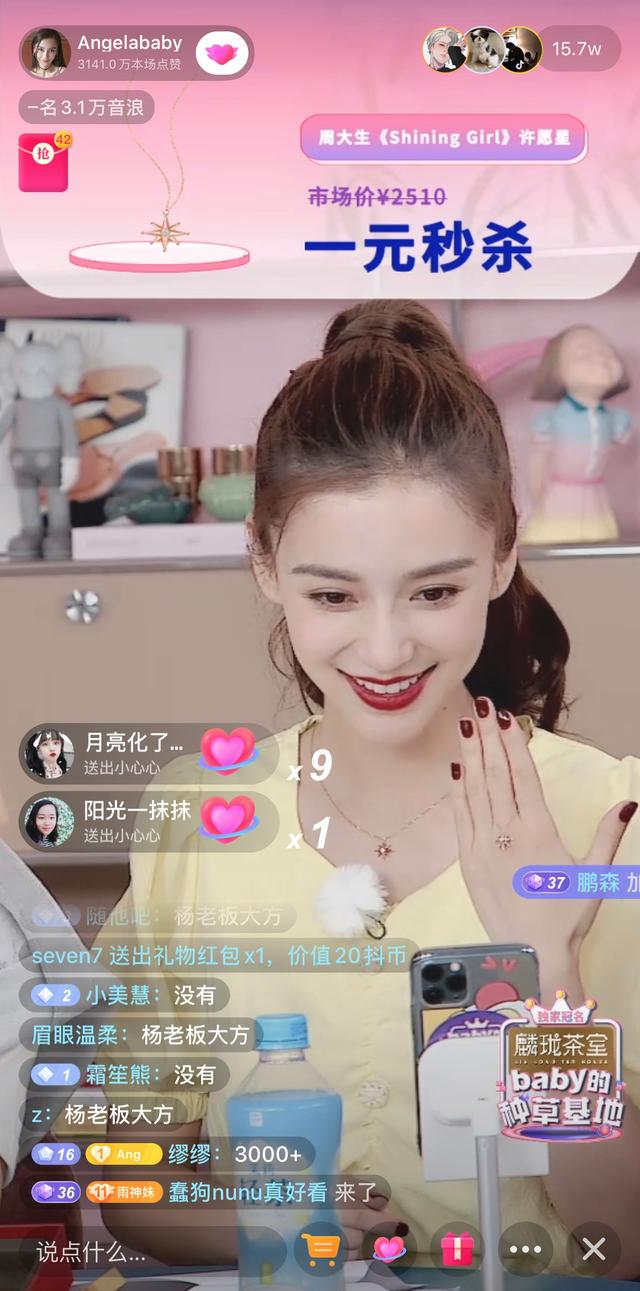This screenshot has height=1291, width=640.
Task: Grab the red envelope
Action: 44,162
